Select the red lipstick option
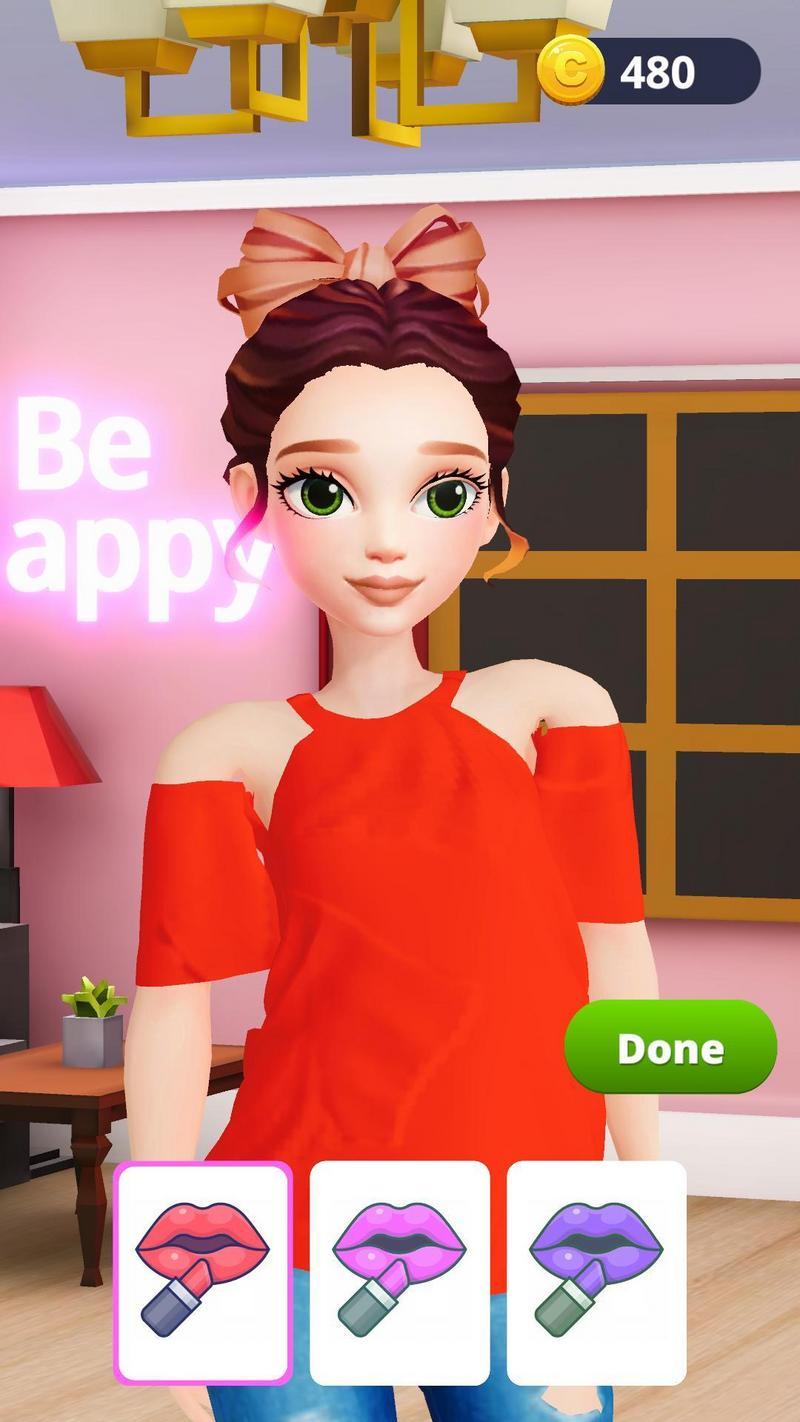This screenshot has width=800, height=1422. click(x=203, y=1272)
